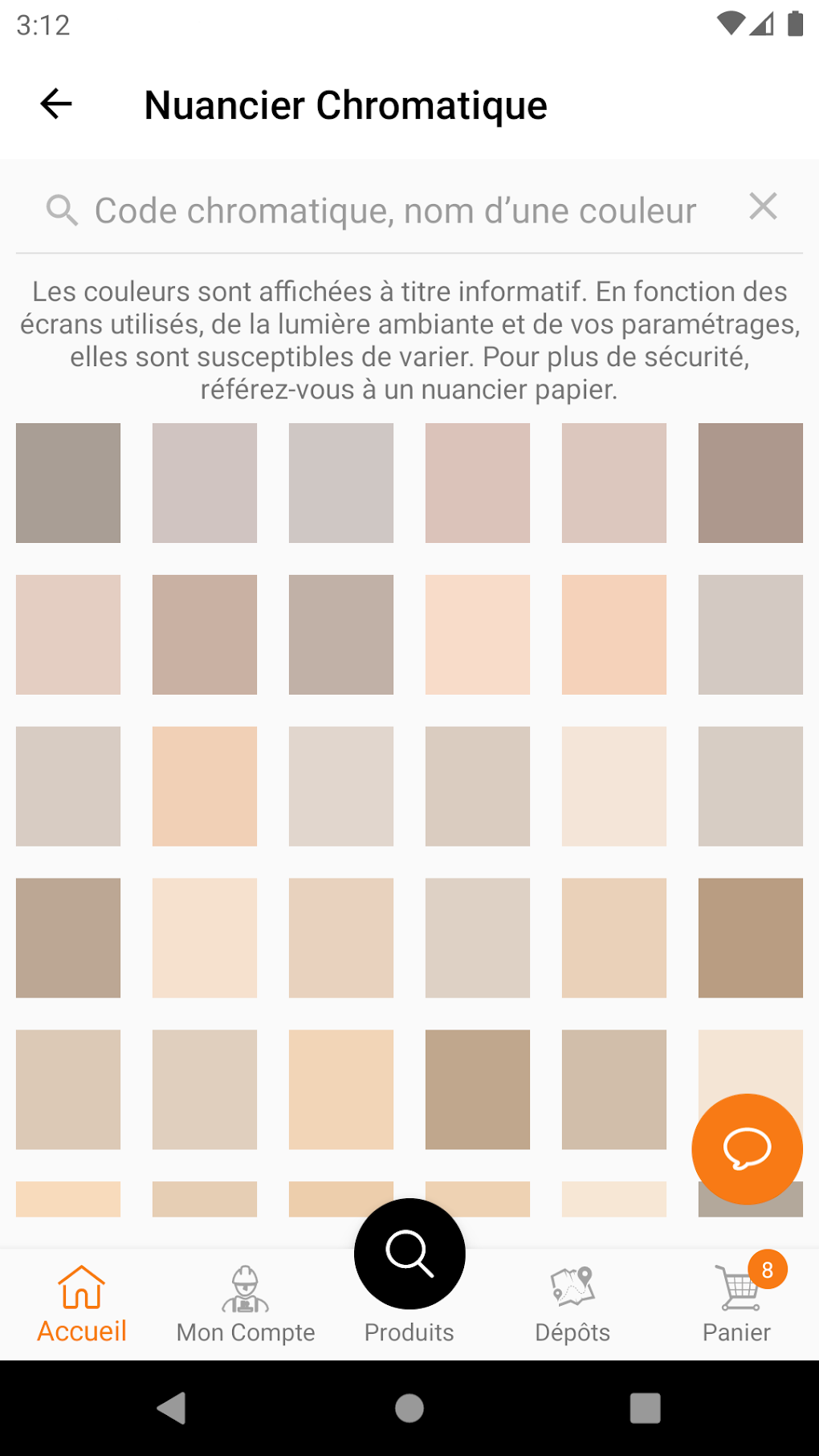819x1456 pixels.
Task: Open the chat bubble floating button
Action: (746, 1148)
